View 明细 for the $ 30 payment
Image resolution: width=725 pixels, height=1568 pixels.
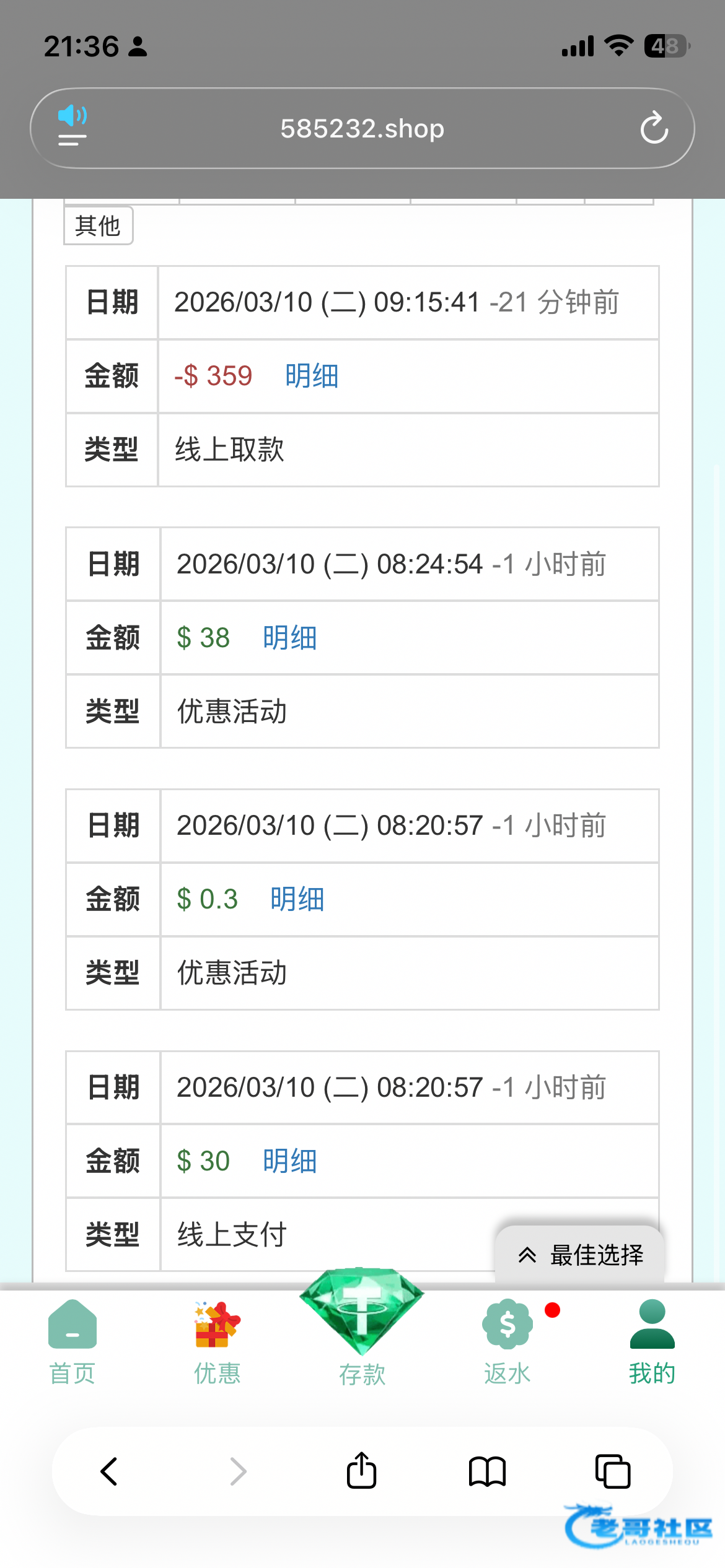pos(289,1161)
